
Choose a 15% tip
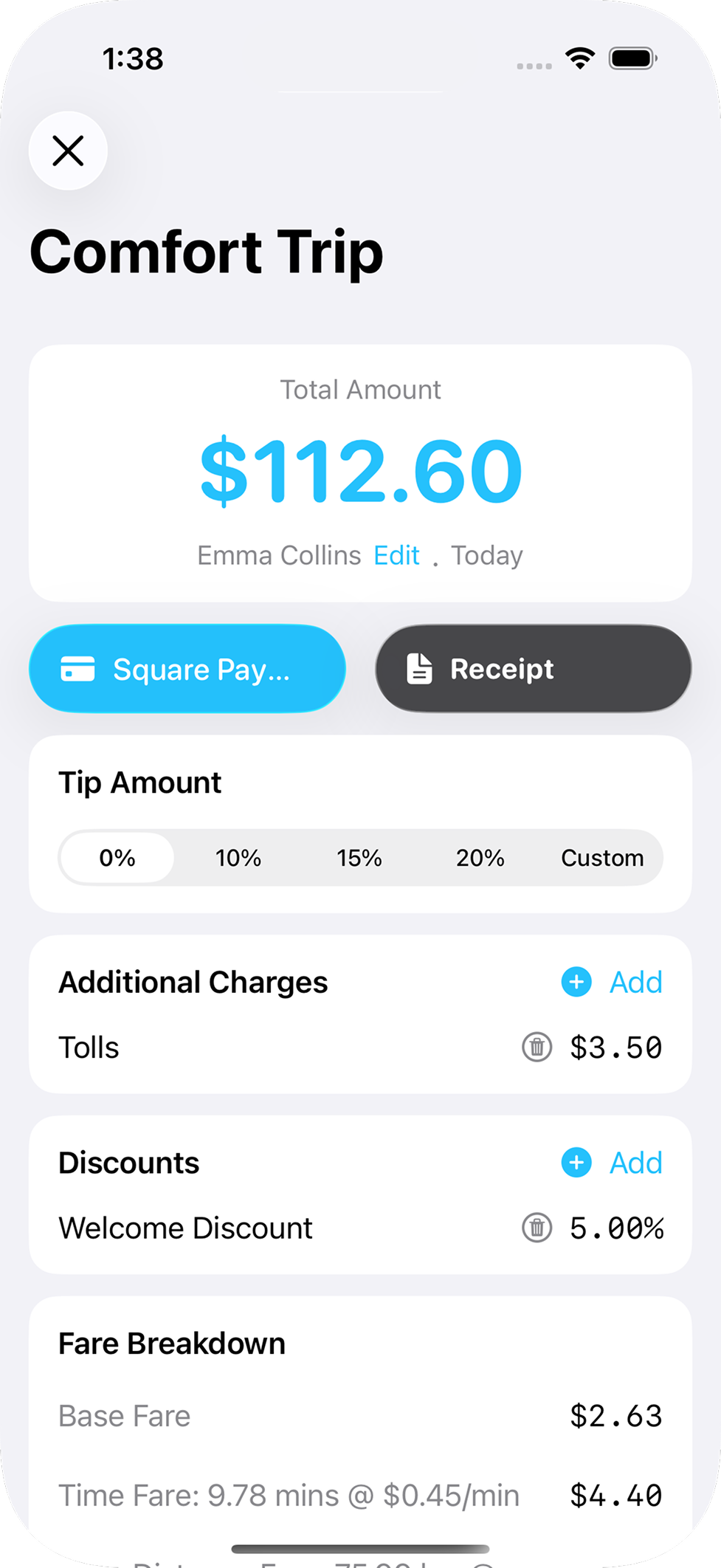click(359, 858)
